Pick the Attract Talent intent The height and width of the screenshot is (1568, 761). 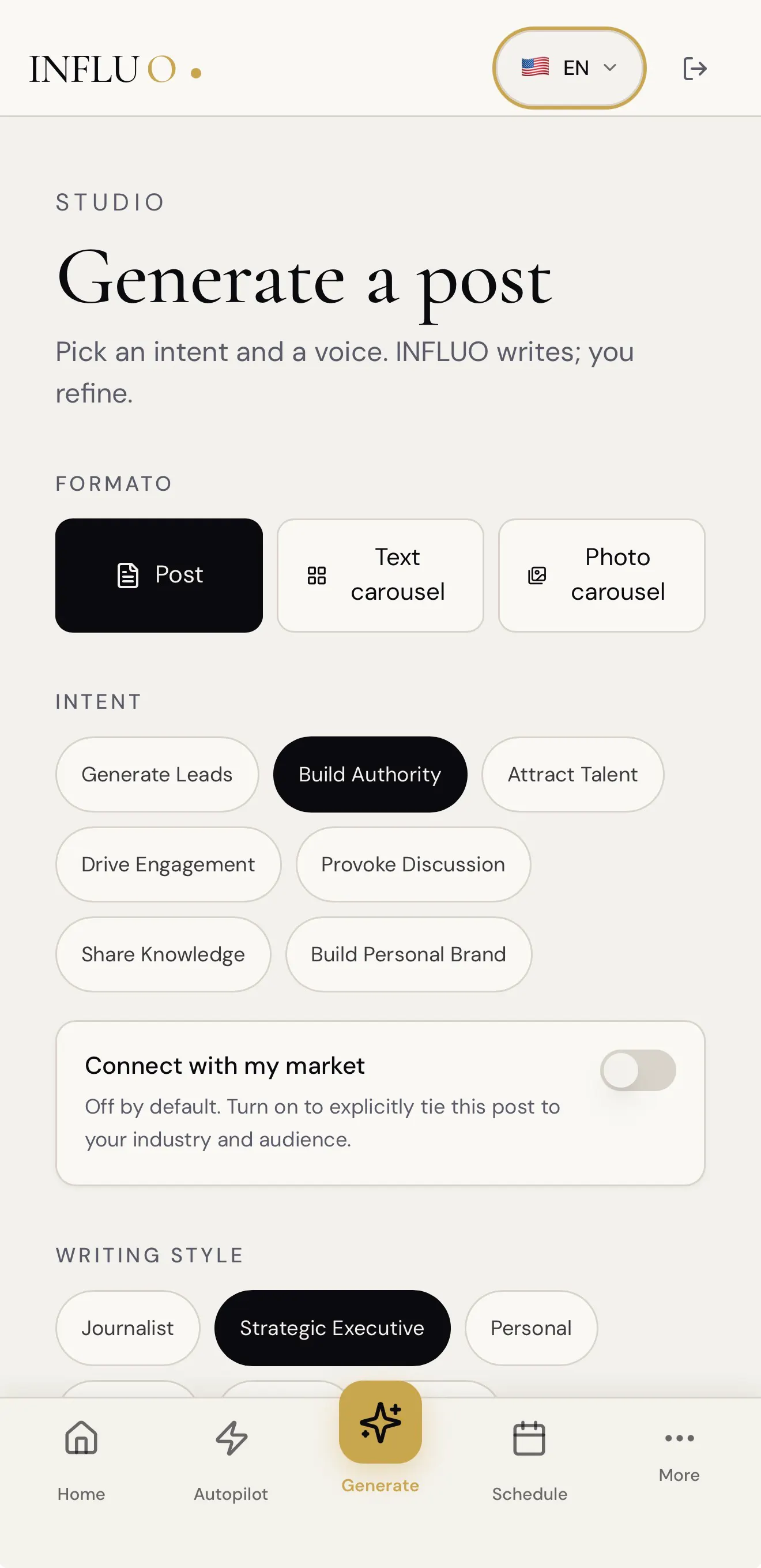(x=572, y=774)
